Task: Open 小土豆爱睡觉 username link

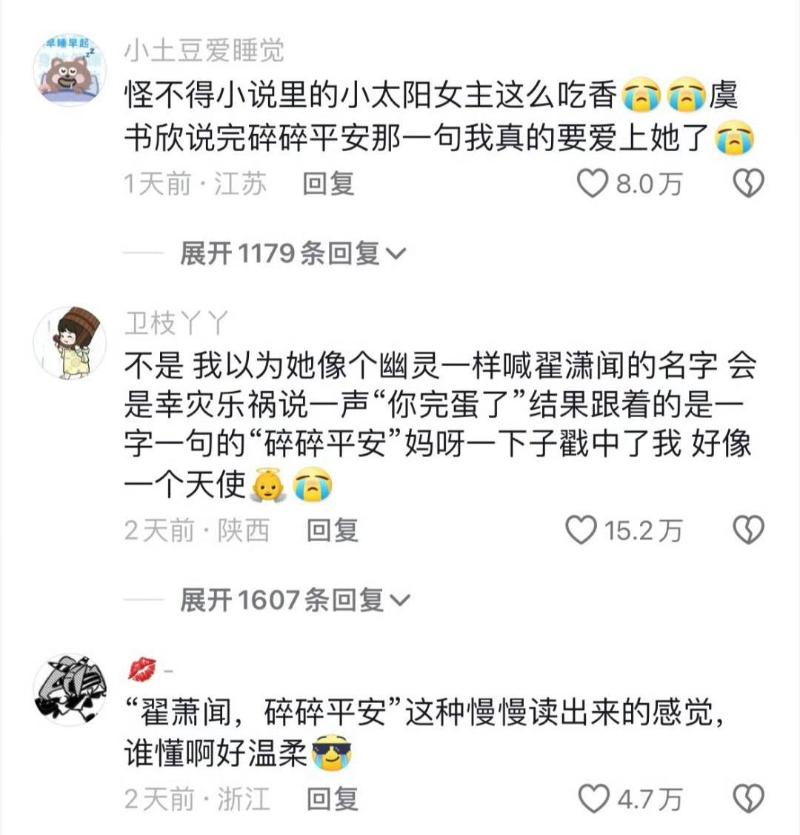Action: coord(204,49)
